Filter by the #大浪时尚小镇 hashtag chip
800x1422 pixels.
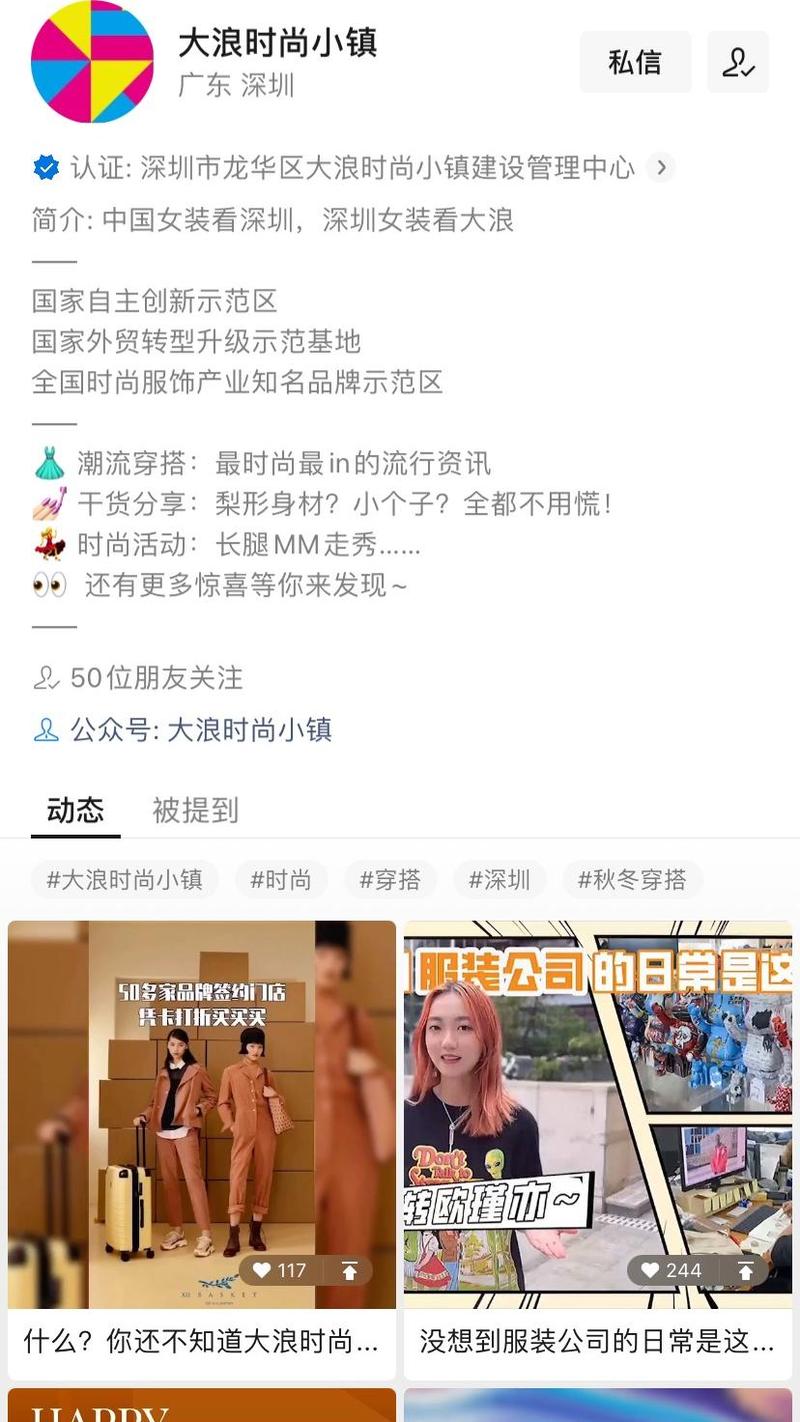tap(124, 880)
